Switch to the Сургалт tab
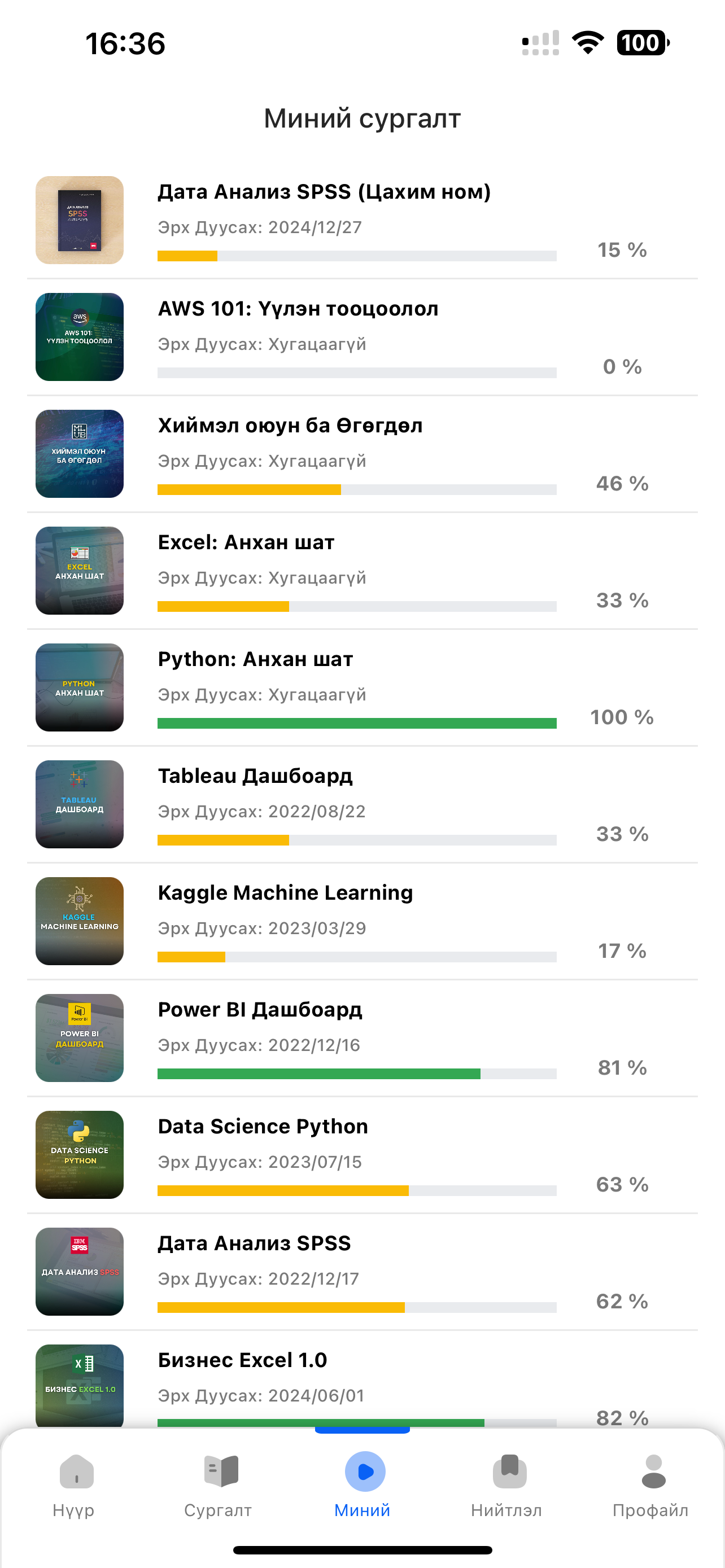This screenshot has height=1568, width=725. pyautogui.click(x=218, y=1485)
